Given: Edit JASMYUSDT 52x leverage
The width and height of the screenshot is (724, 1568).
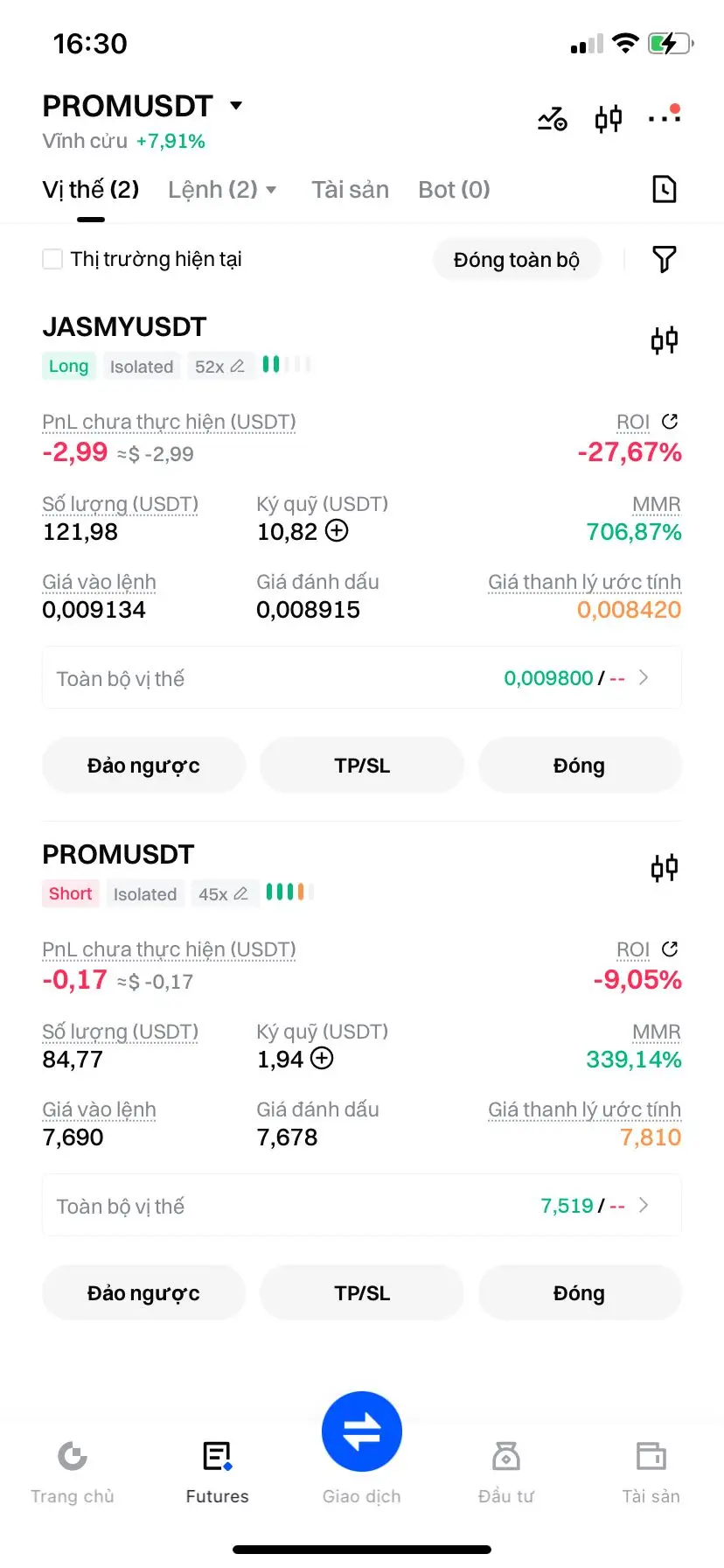Looking at the screenshot, I should tap(220, 367).
